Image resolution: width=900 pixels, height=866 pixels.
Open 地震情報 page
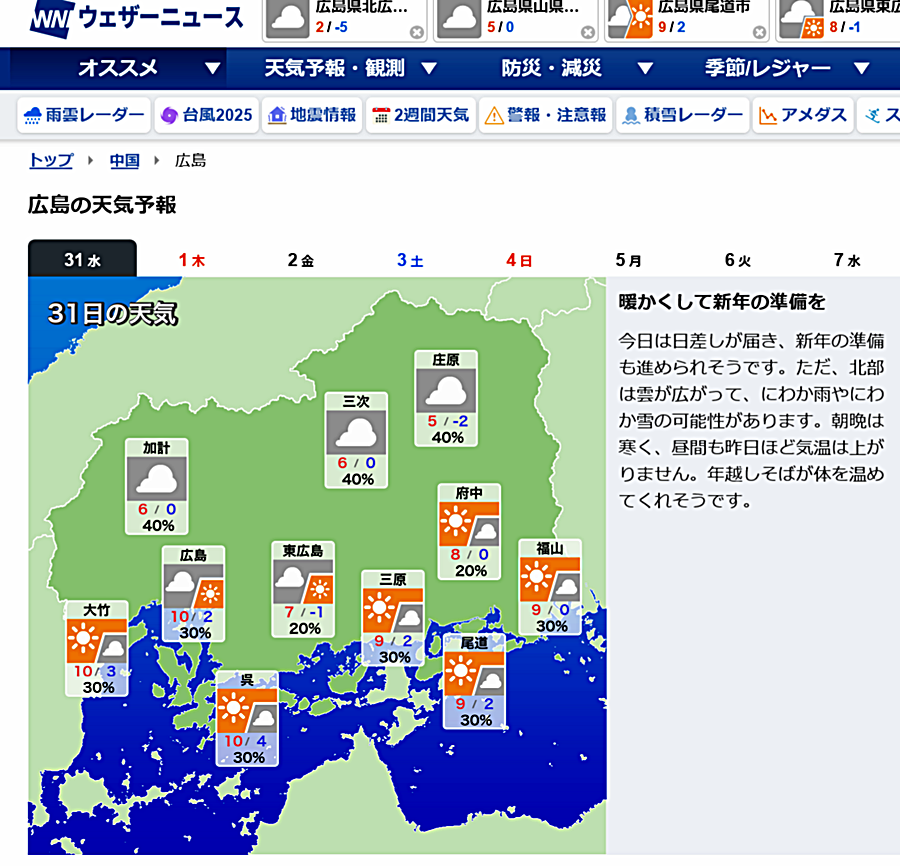[x=311, y=115]
